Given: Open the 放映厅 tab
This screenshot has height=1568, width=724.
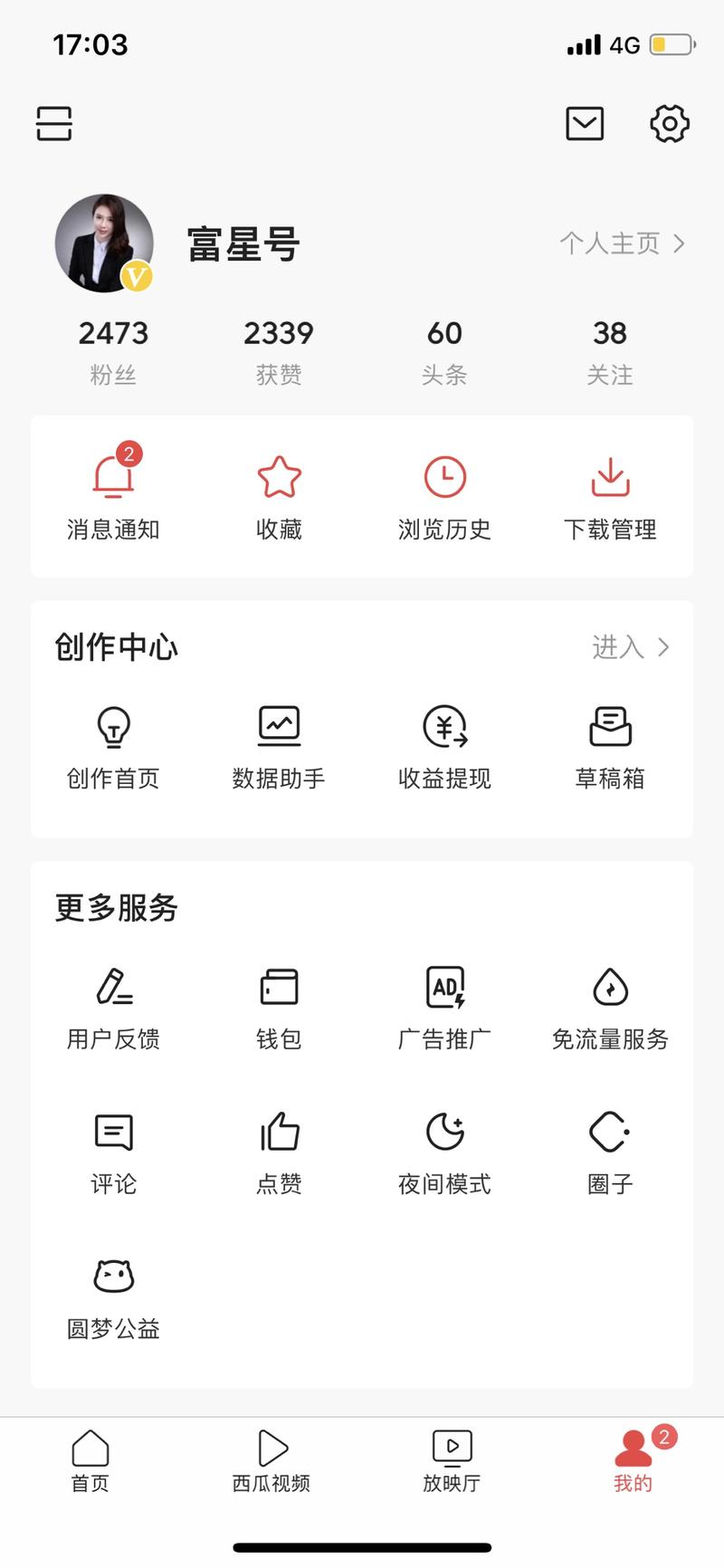Looking at the screenshot, I should (452, 1465).
